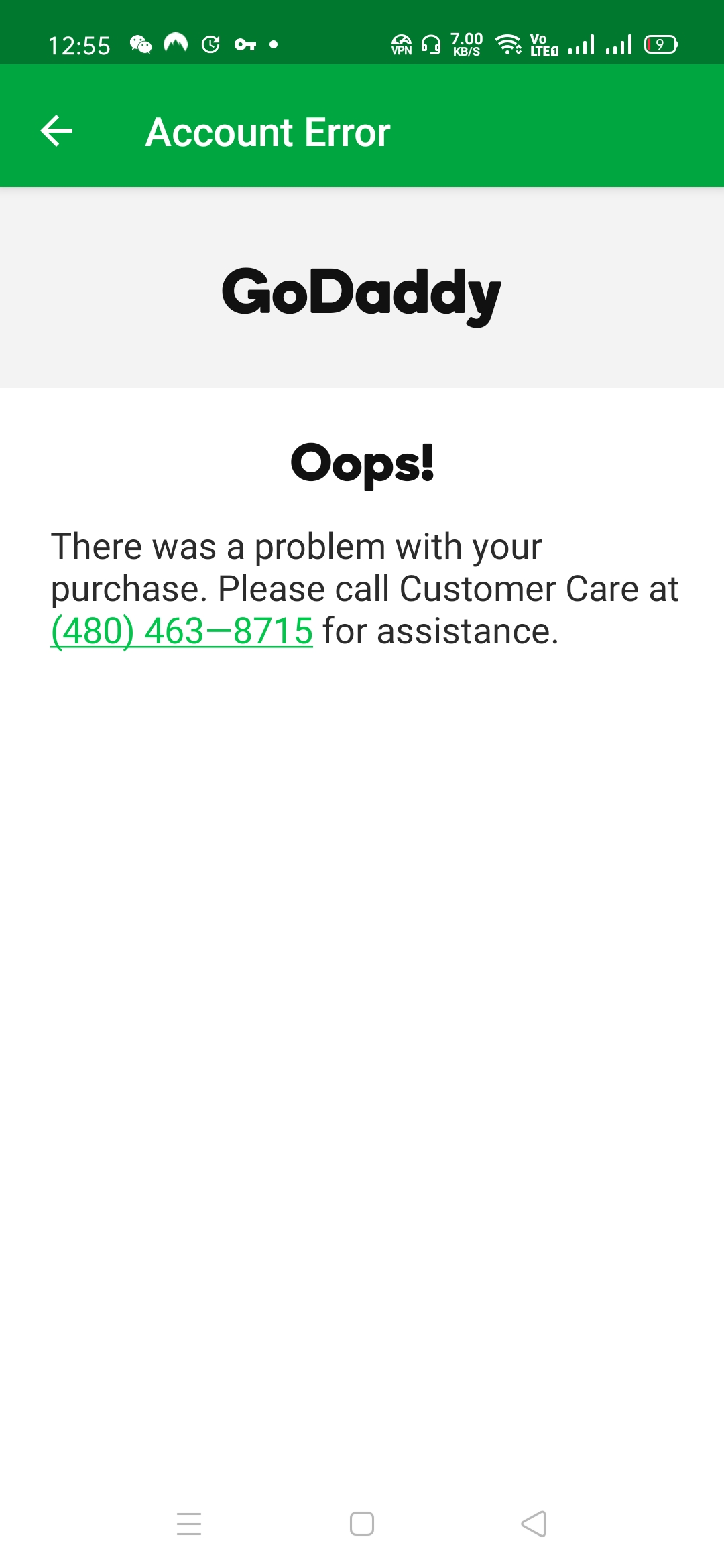This screenshot has width=724, height=1568.
Task: Open recent apps from the navigation bar
Action: [189, 1524]
